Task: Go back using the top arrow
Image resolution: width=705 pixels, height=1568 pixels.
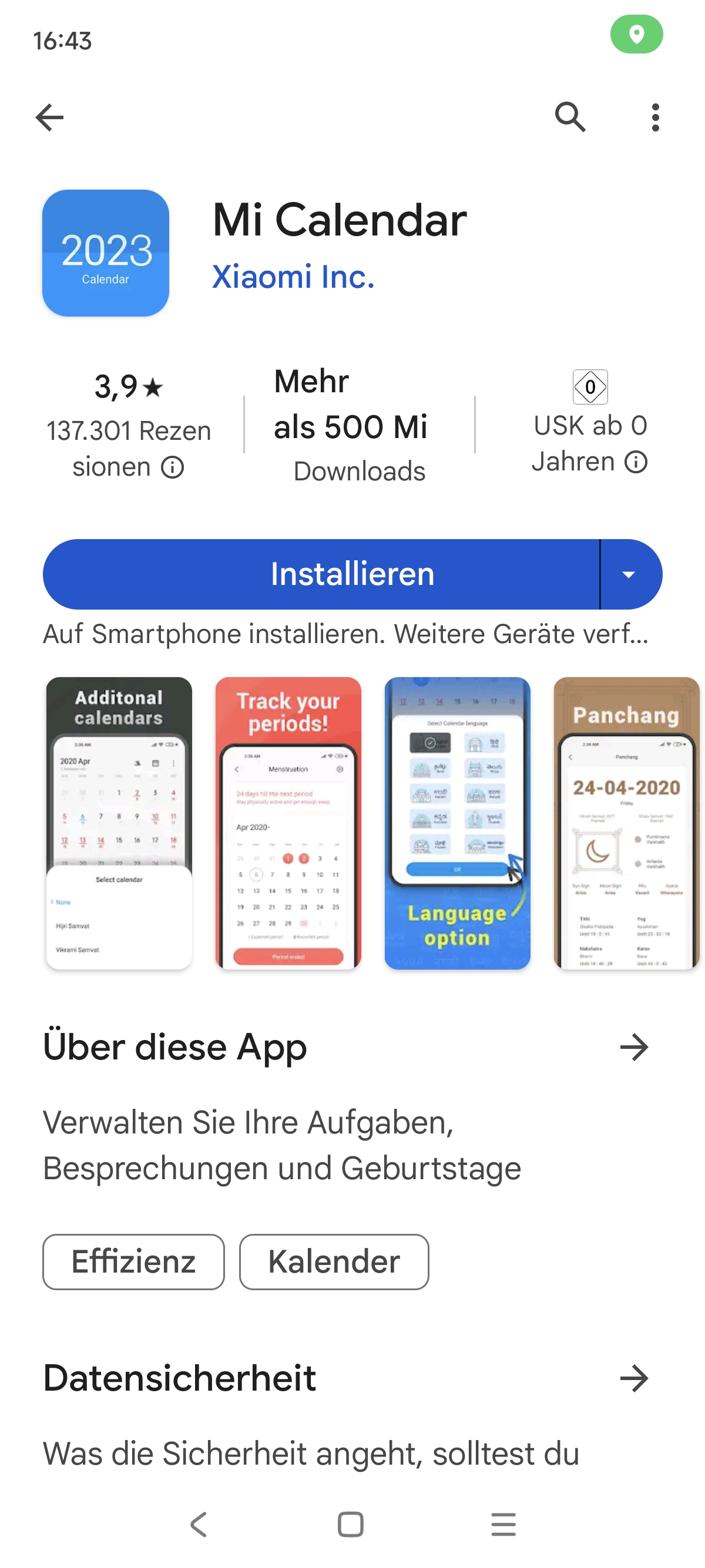Action: pos(49,117)
